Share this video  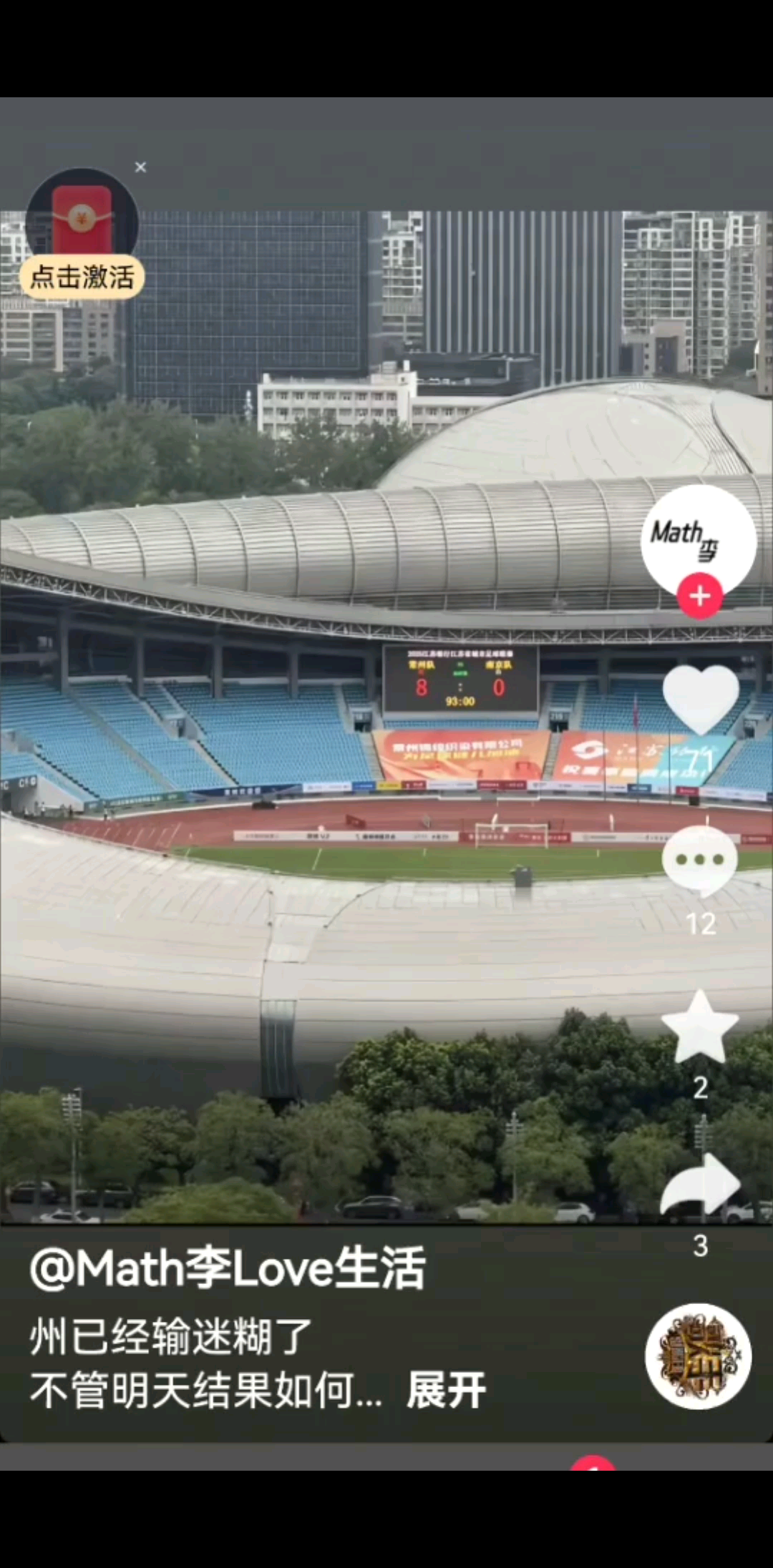pyautogui.click(x=699, y=1186)
